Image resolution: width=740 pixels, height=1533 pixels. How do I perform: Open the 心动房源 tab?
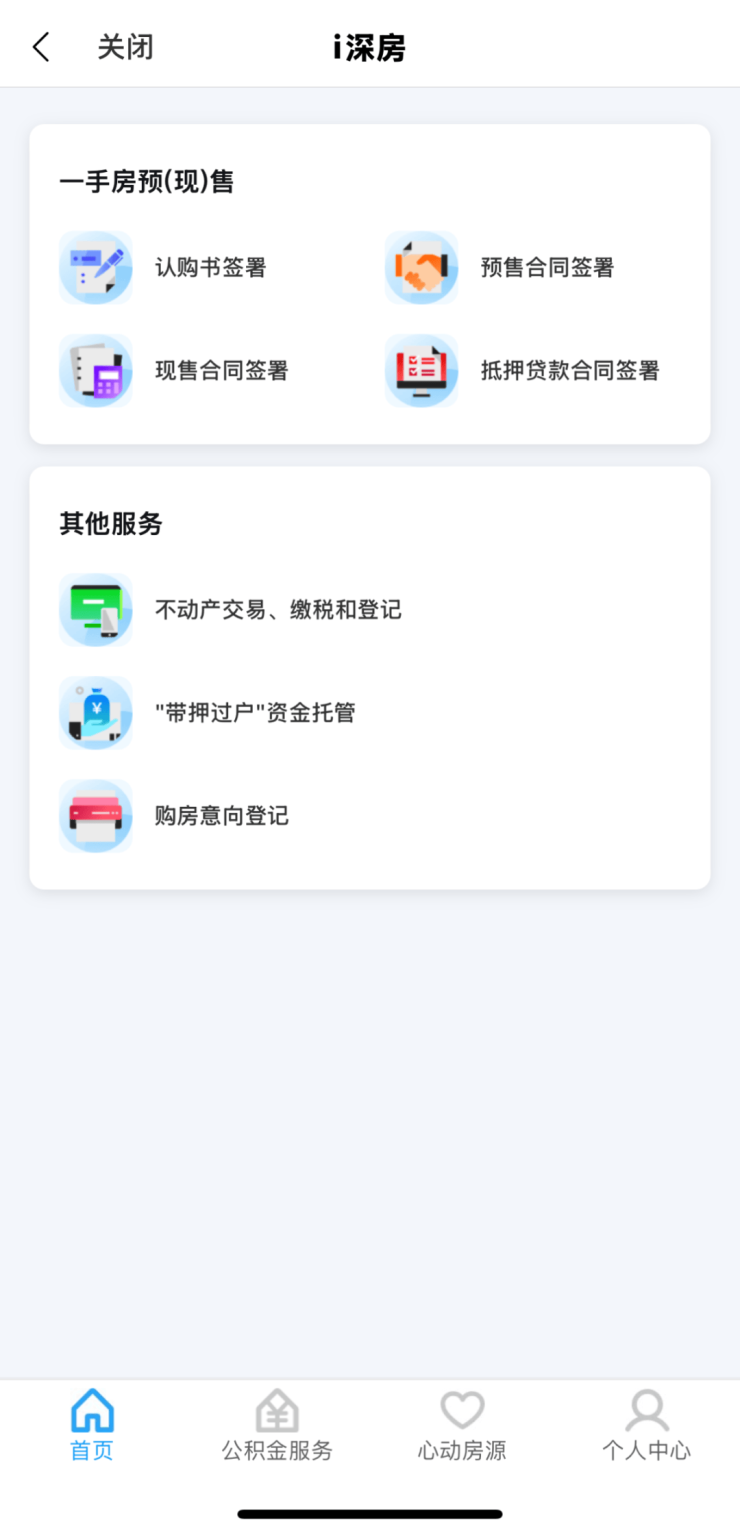pos(462,1425)
